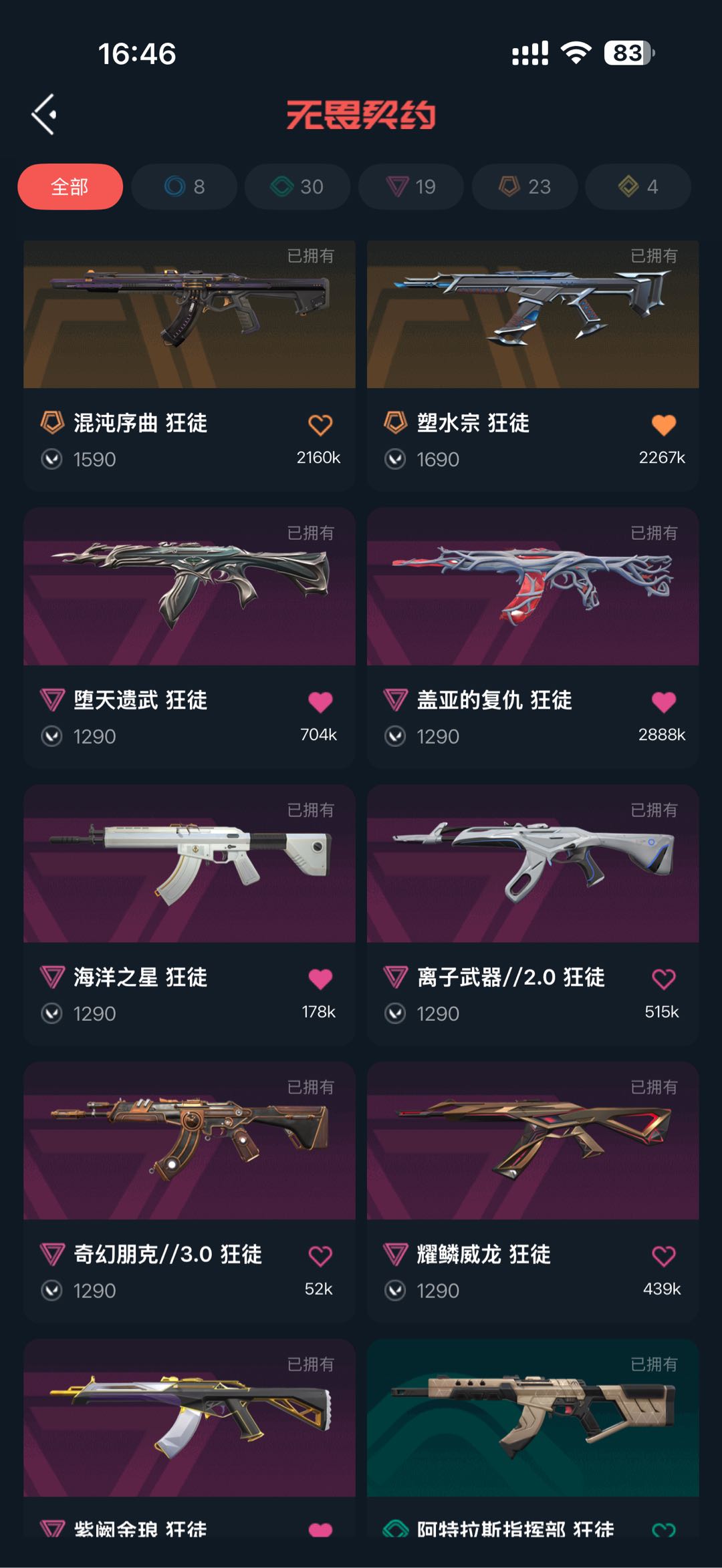Like the 混沌序曲 狂徒 skin
The image size is (722, 1568).
[x=320, y=425]
